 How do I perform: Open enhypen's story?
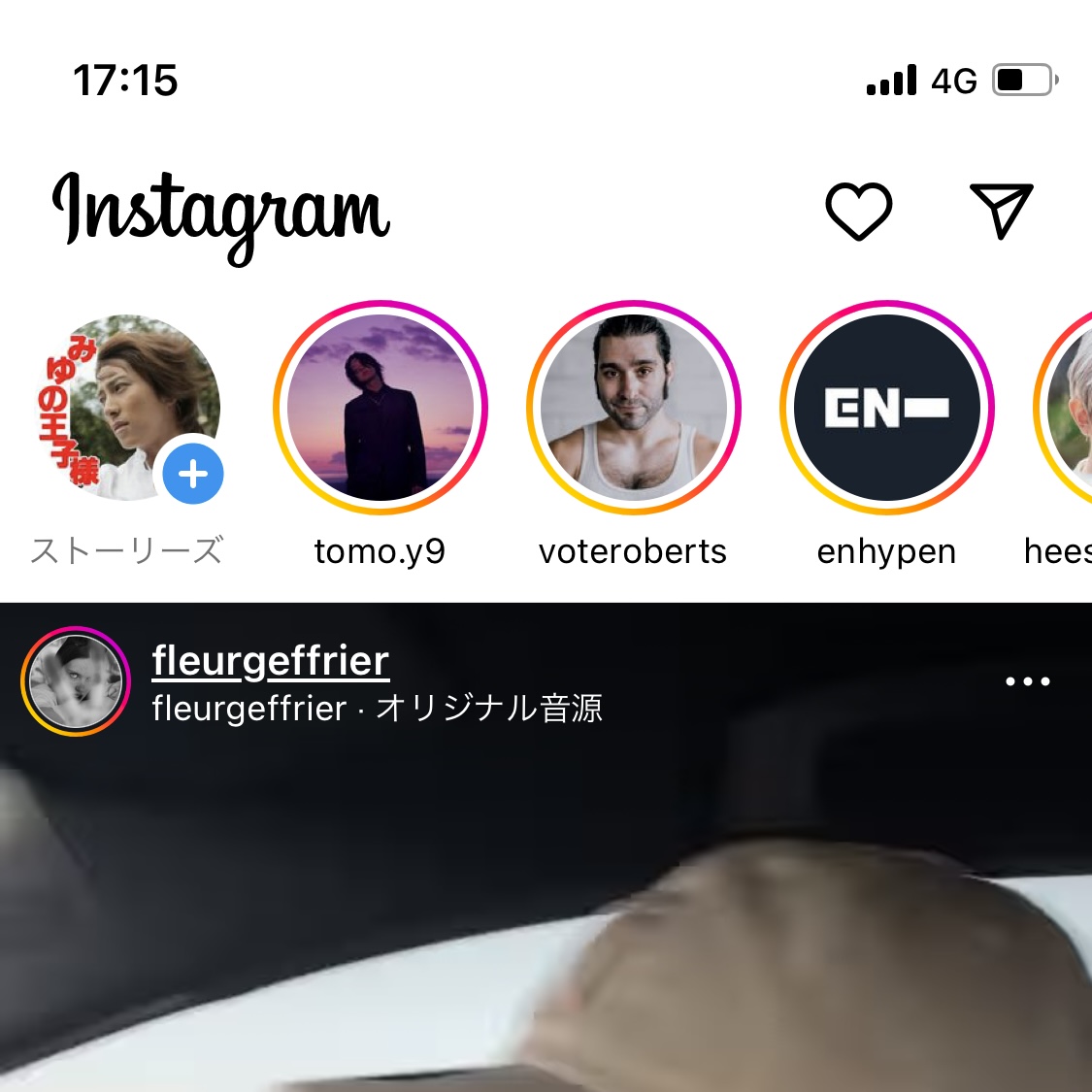click(886, 408)
